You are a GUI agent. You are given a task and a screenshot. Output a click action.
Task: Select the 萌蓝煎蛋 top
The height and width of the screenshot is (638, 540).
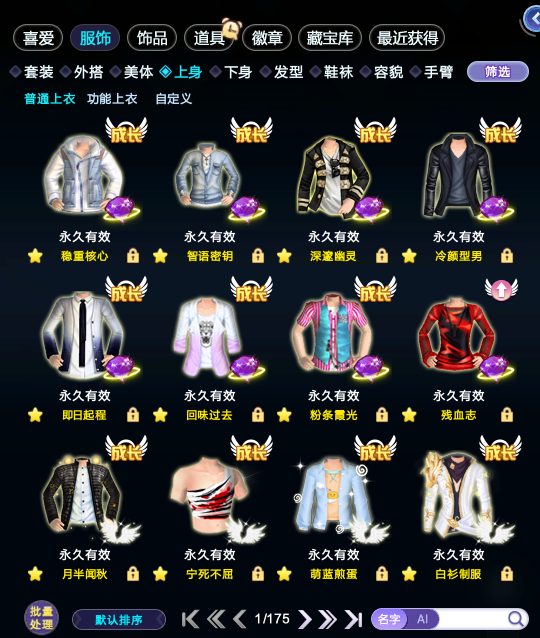(x=334, y=494)
